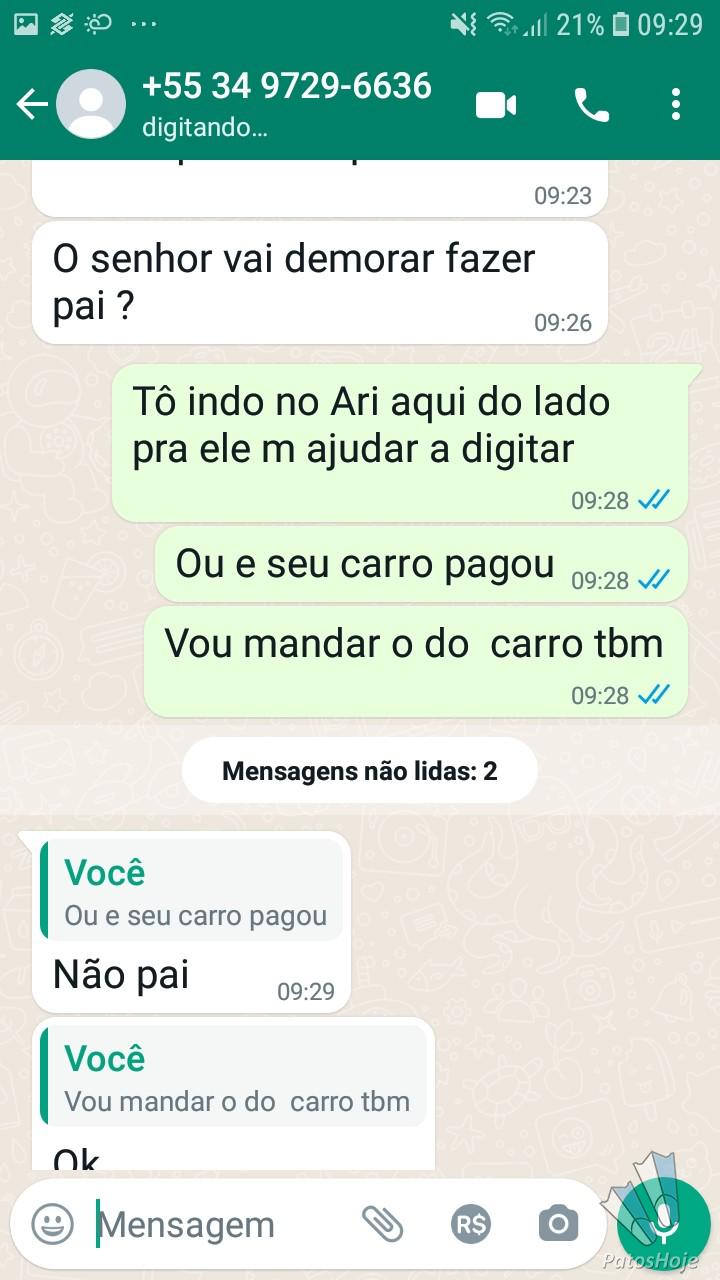This screenshot has width=720, height=1280.
Task: Go back to the chat list
Action: pyautogui.click(x=32, y=104)
